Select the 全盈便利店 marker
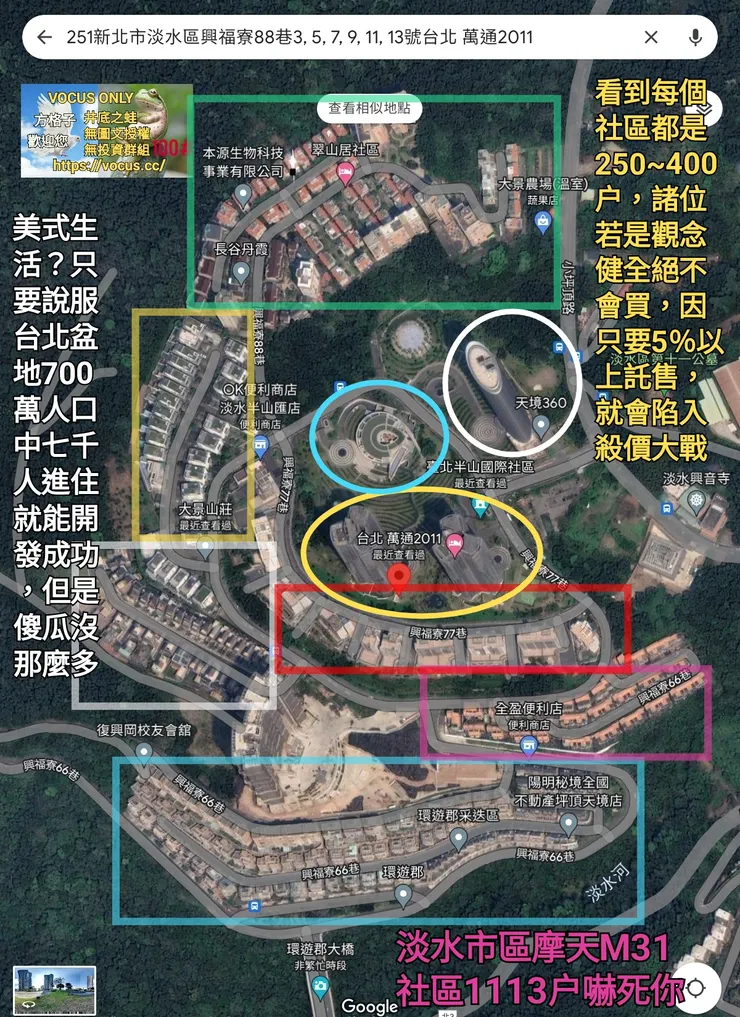Image resolution: width=740 pixels, height=1017 pixels. coord(528,745)
